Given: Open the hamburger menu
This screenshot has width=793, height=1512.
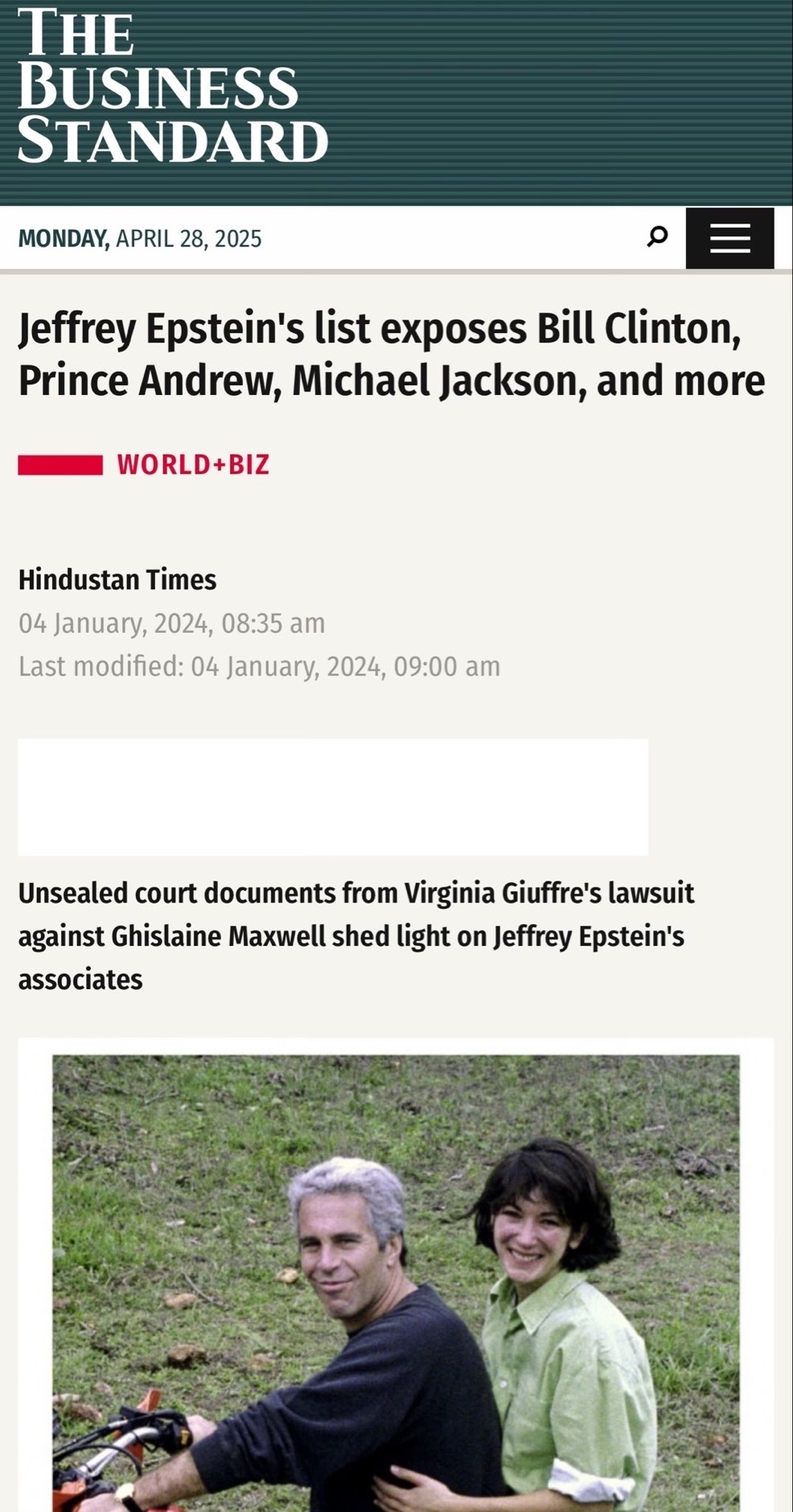Looking at the screenshot, I should click(x=729, y=238).
